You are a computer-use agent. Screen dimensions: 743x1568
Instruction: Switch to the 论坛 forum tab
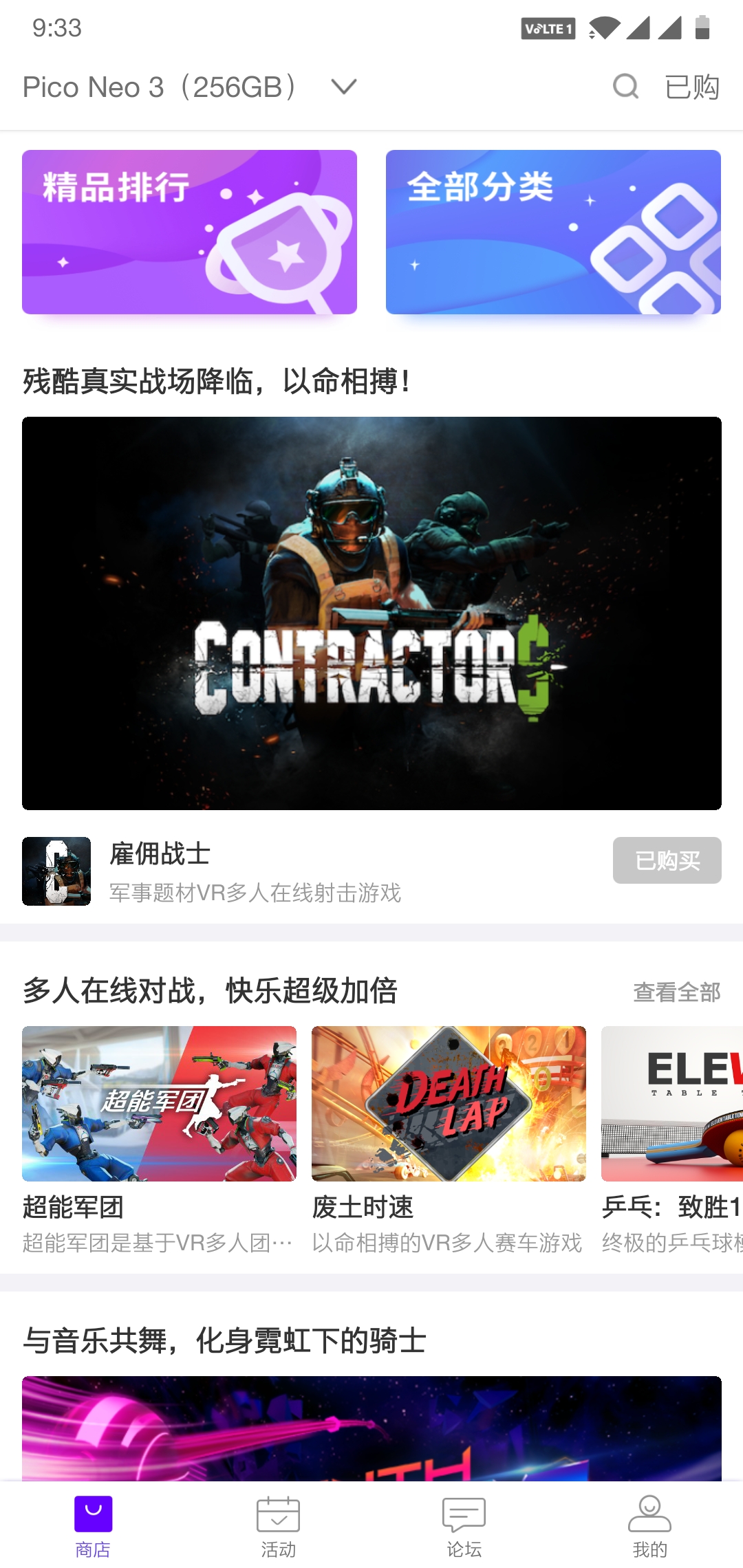coord(464,1525)
